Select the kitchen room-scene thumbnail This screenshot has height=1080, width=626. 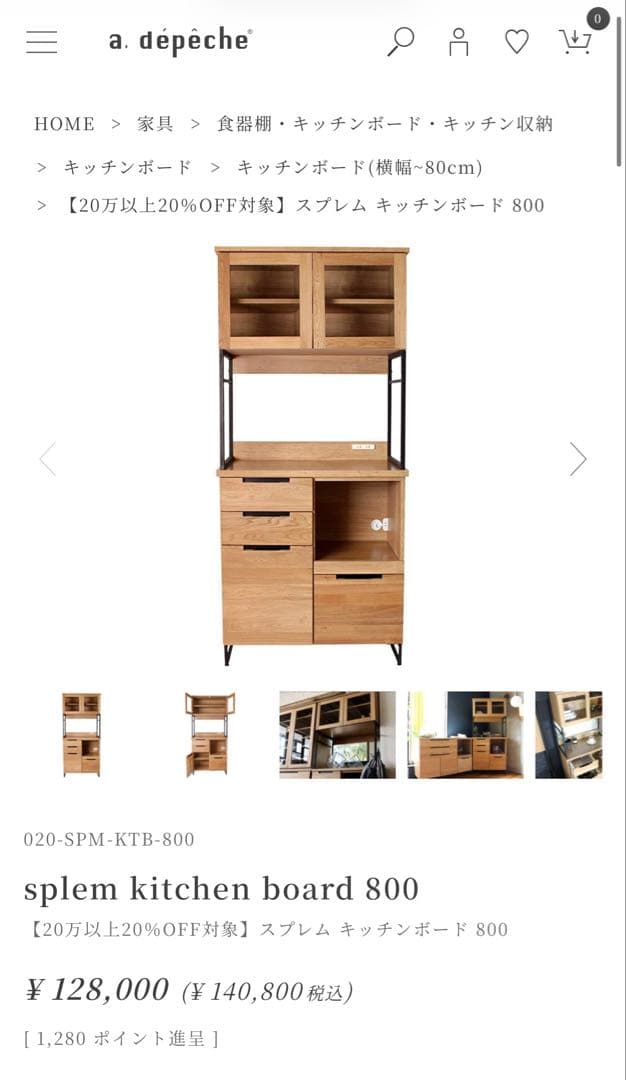coord(465,734)
